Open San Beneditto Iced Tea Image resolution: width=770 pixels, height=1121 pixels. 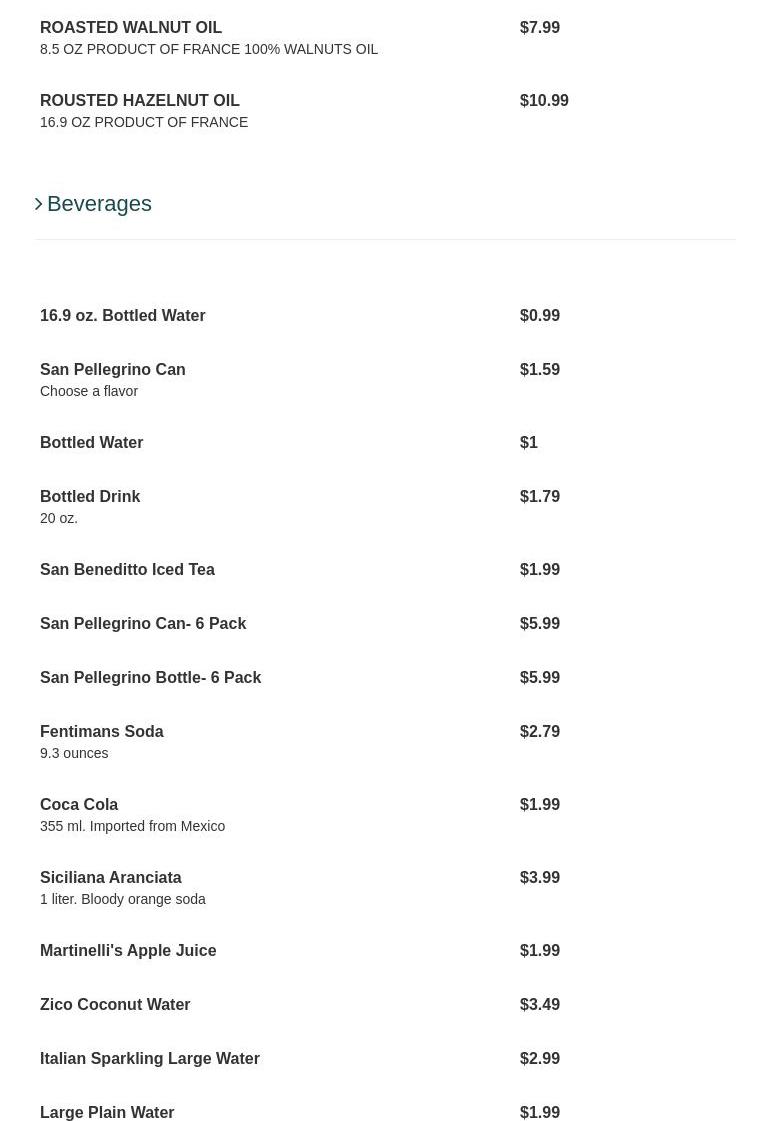tap(127, 570)
